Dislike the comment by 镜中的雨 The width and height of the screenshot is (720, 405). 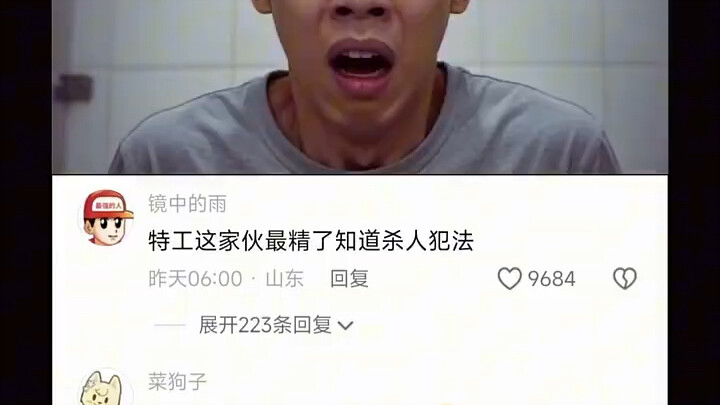pos(625,279)
